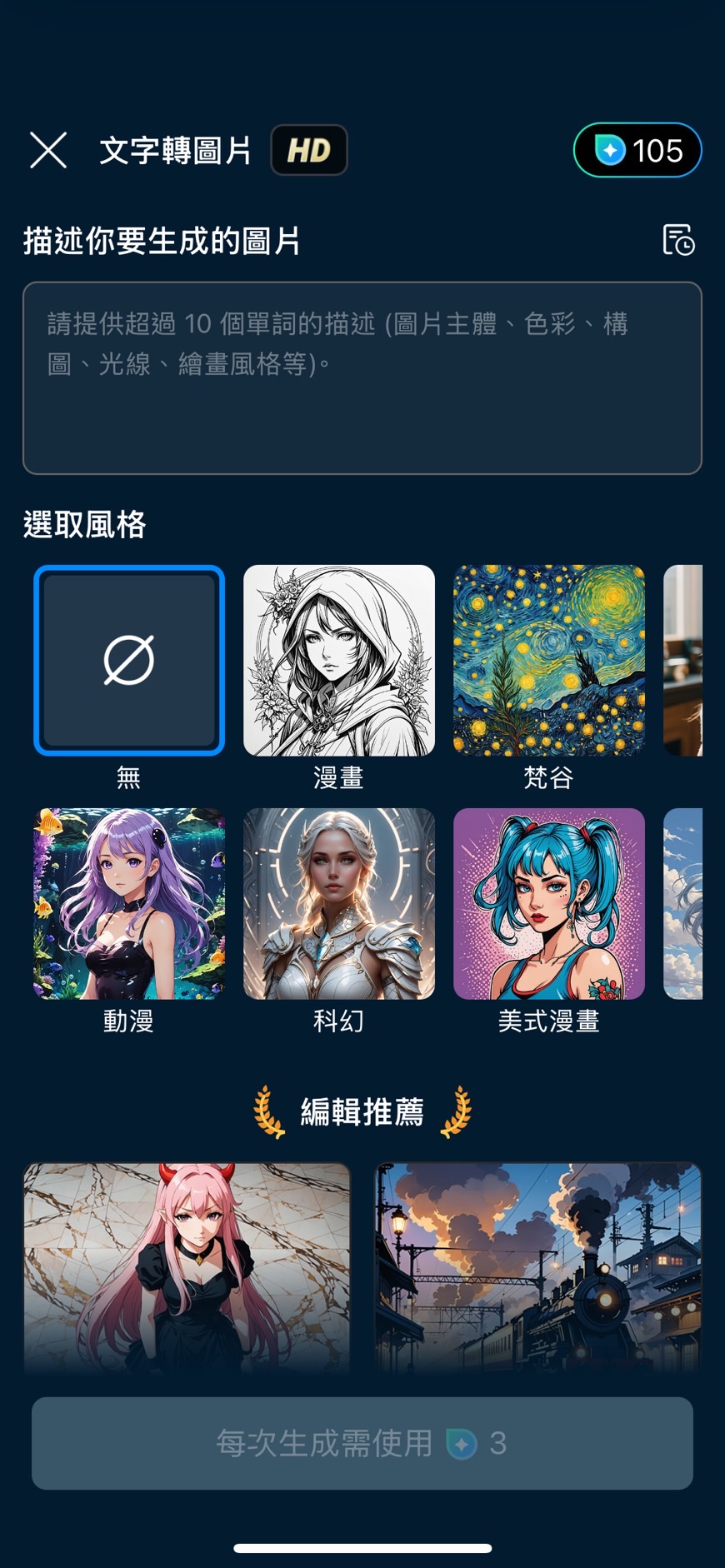Choose the 科幻 sci-fi style
The width and height of the screenshot is (725, 1568).
click(x=339, y=905)
